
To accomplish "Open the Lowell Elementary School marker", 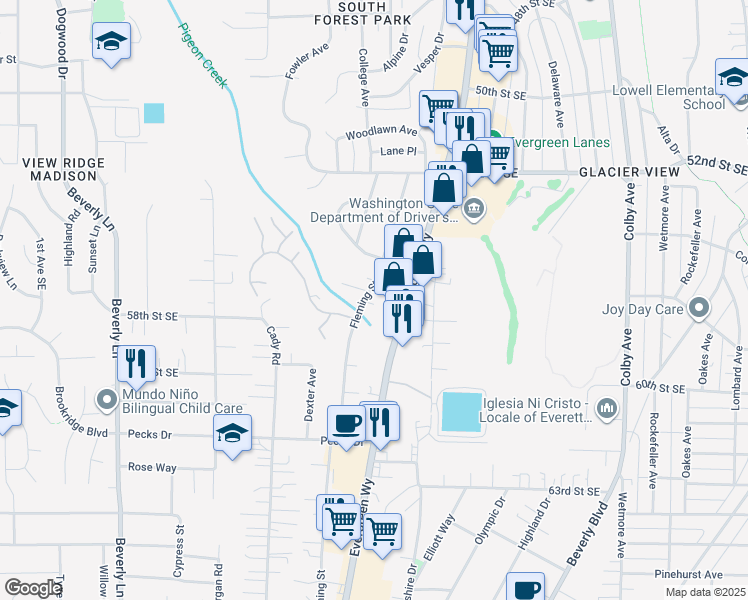I will click(x=733, y=79).
